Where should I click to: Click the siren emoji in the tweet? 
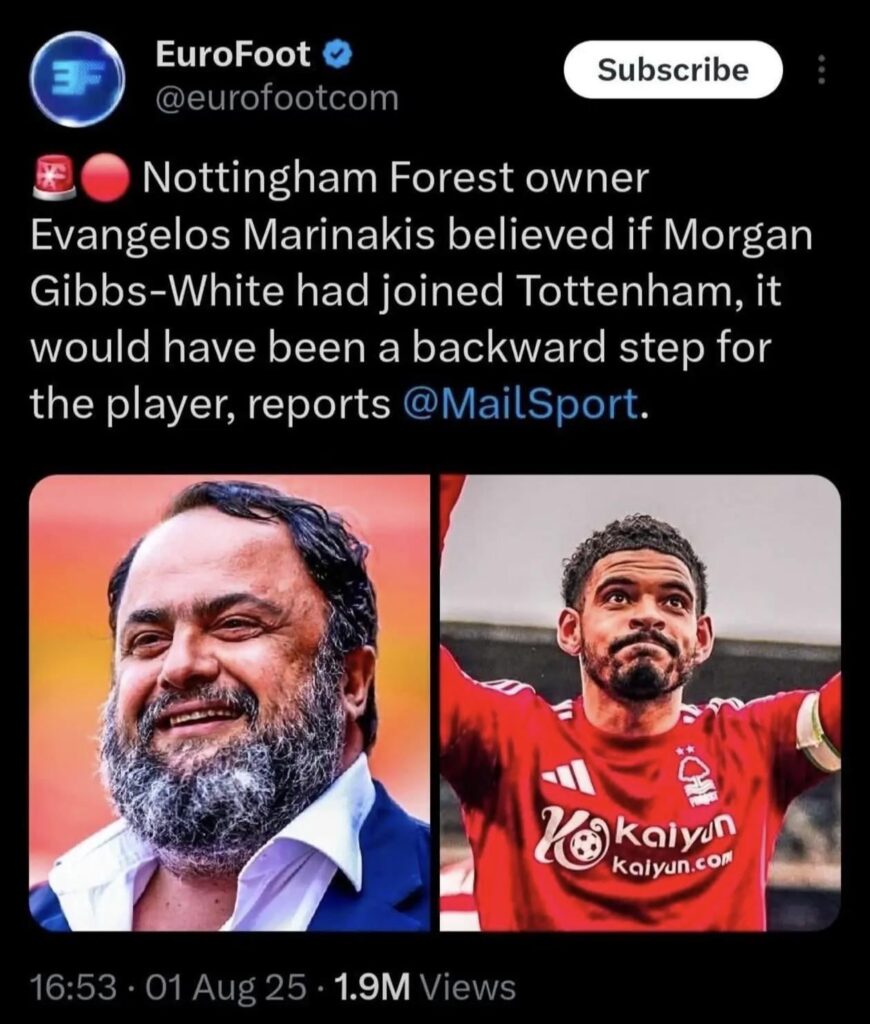click(48, 176)
